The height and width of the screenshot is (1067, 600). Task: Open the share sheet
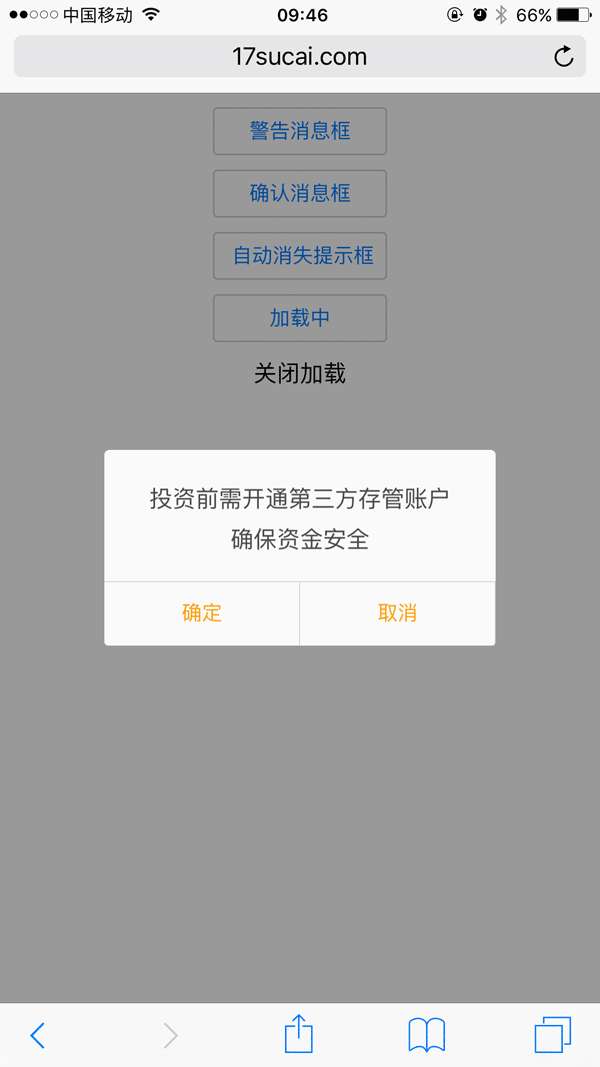point(299,1033)
